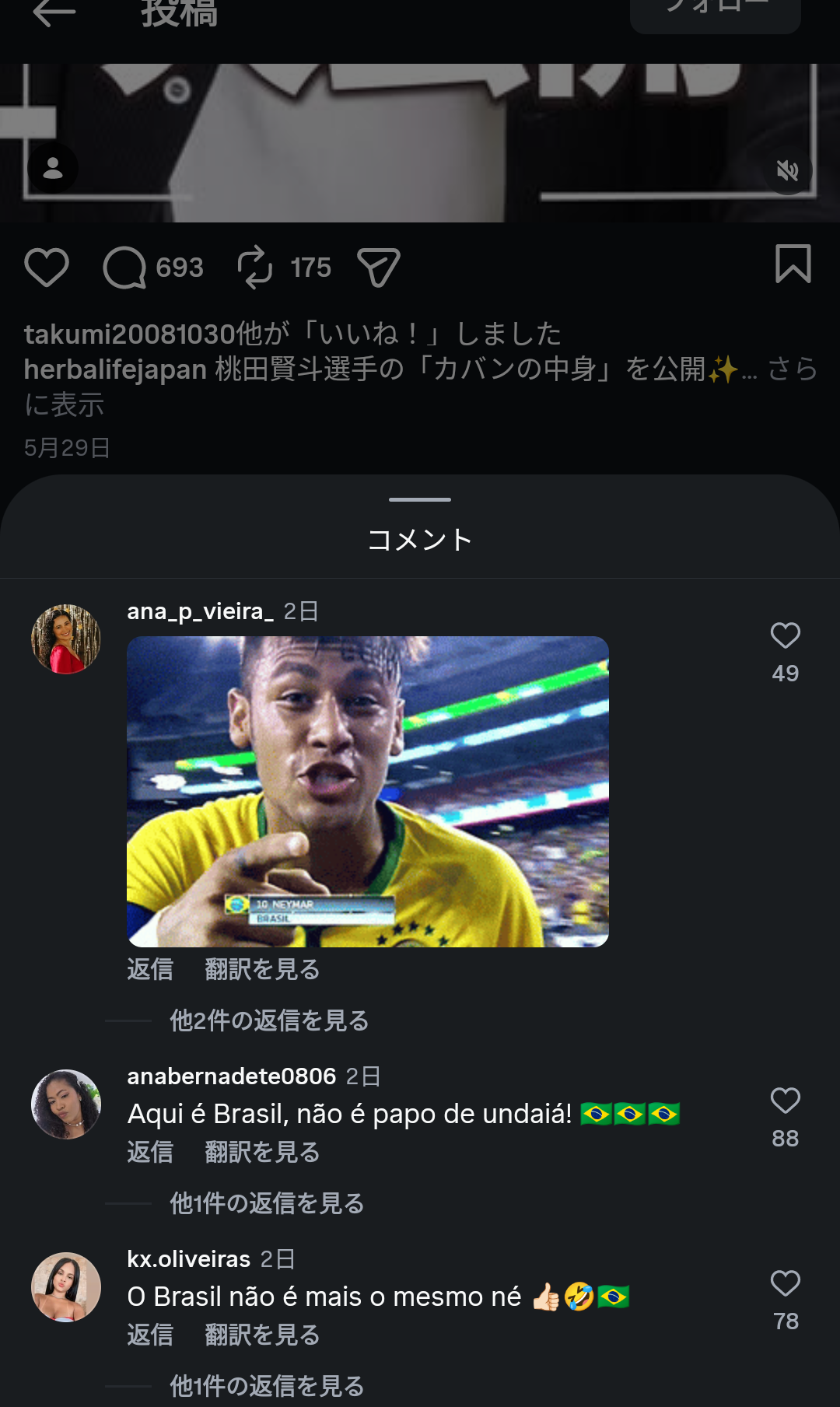Unmute the video with the speaker icon
Image resolution: width=840 pixels, height=1407 pixels.
[787, 170]
